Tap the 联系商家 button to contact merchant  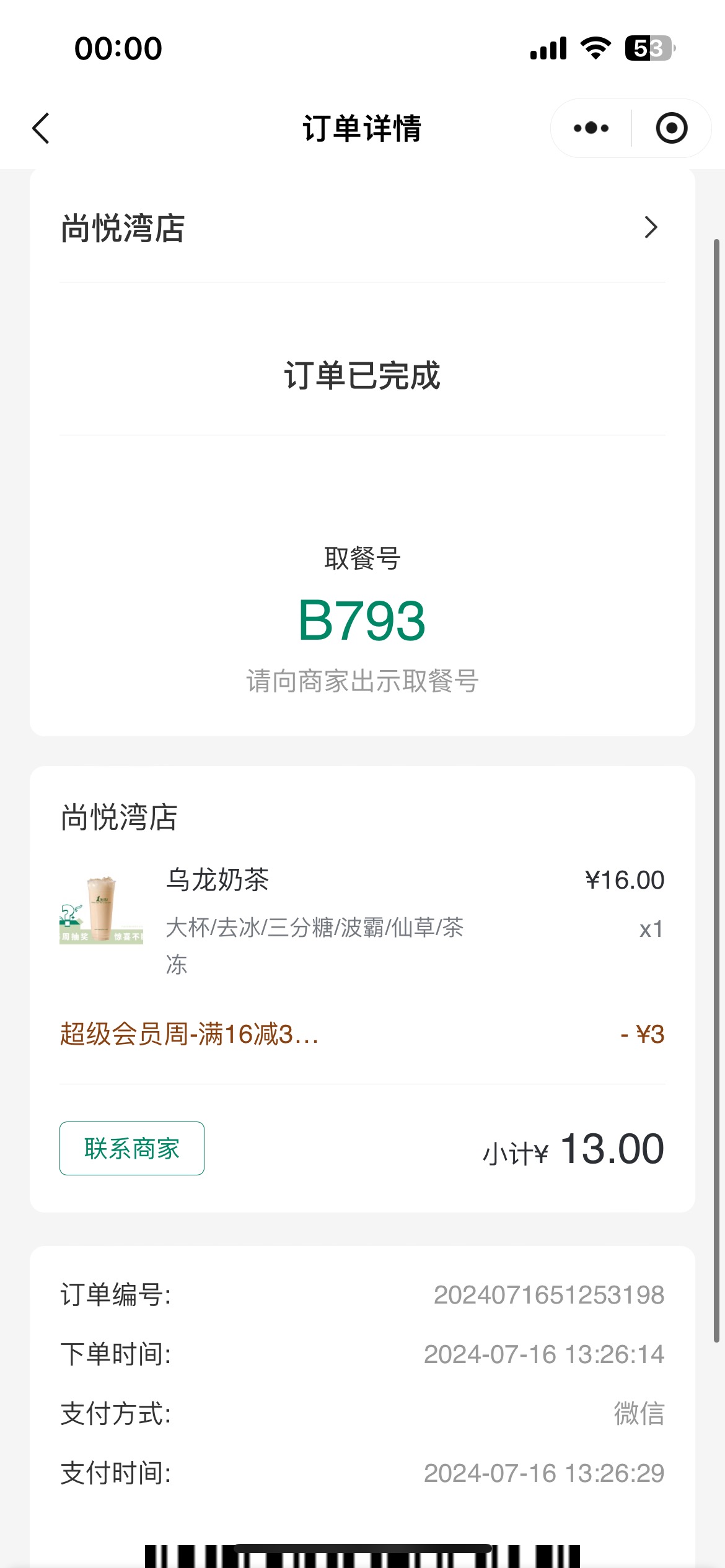pos(132,1148)
